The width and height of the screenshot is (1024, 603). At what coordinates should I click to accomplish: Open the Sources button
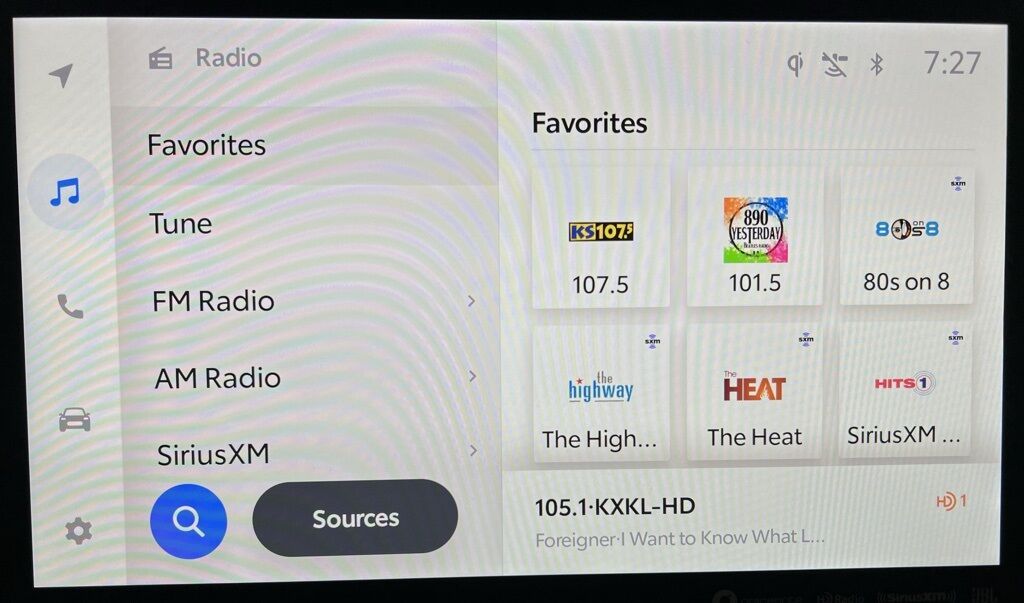click(355, 518)
